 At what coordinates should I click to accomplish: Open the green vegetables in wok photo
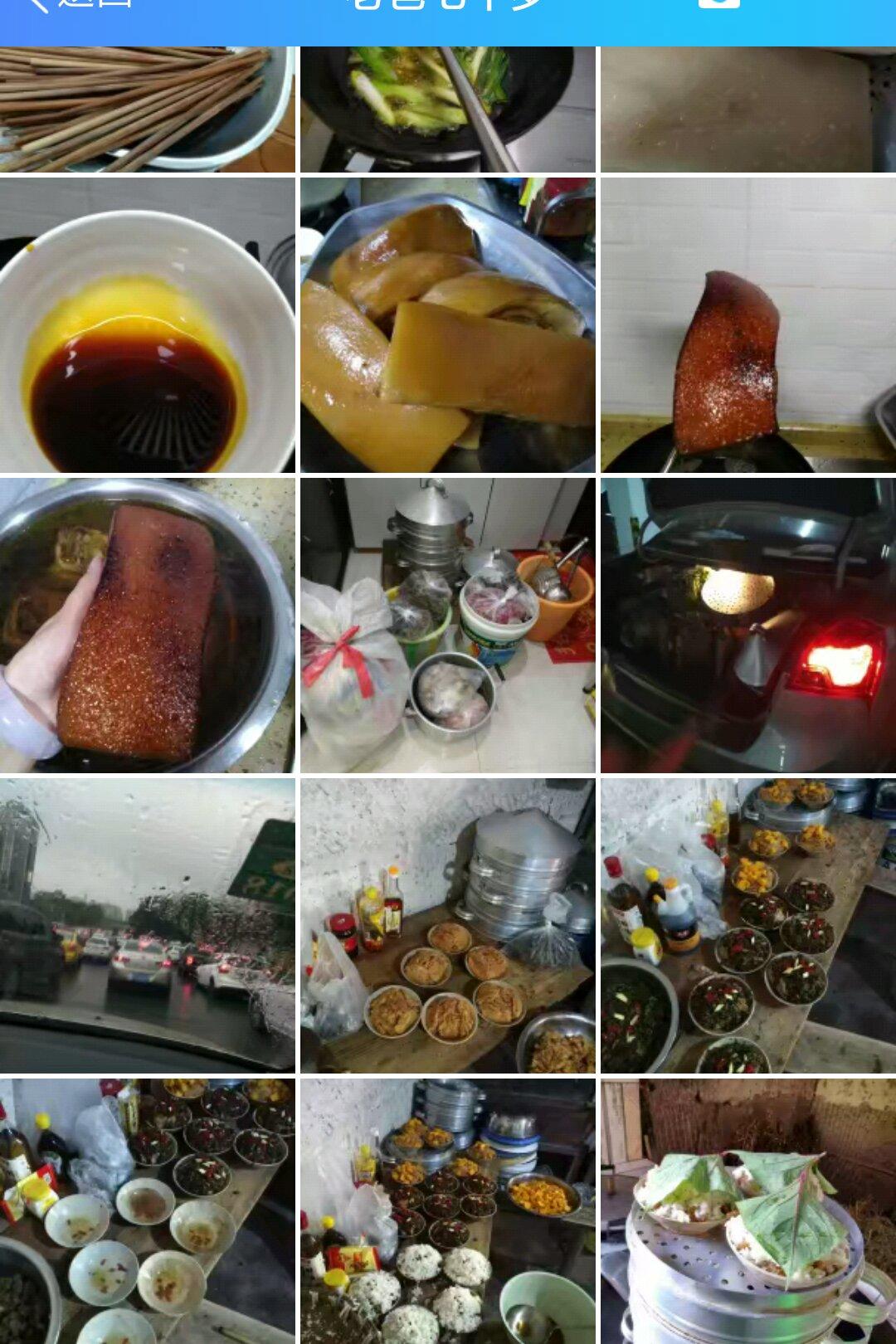447,110
